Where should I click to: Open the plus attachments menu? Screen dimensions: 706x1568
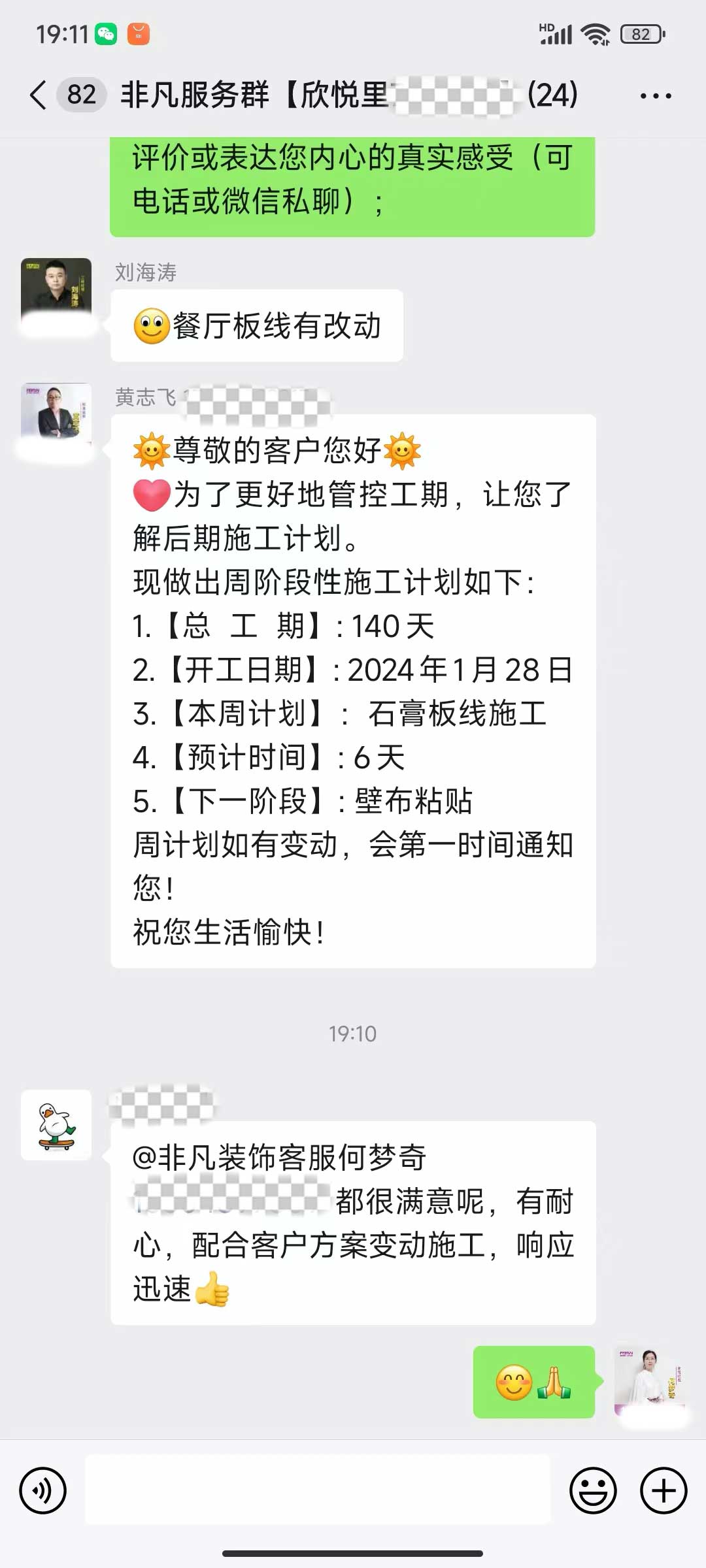tap(664, 1491)
